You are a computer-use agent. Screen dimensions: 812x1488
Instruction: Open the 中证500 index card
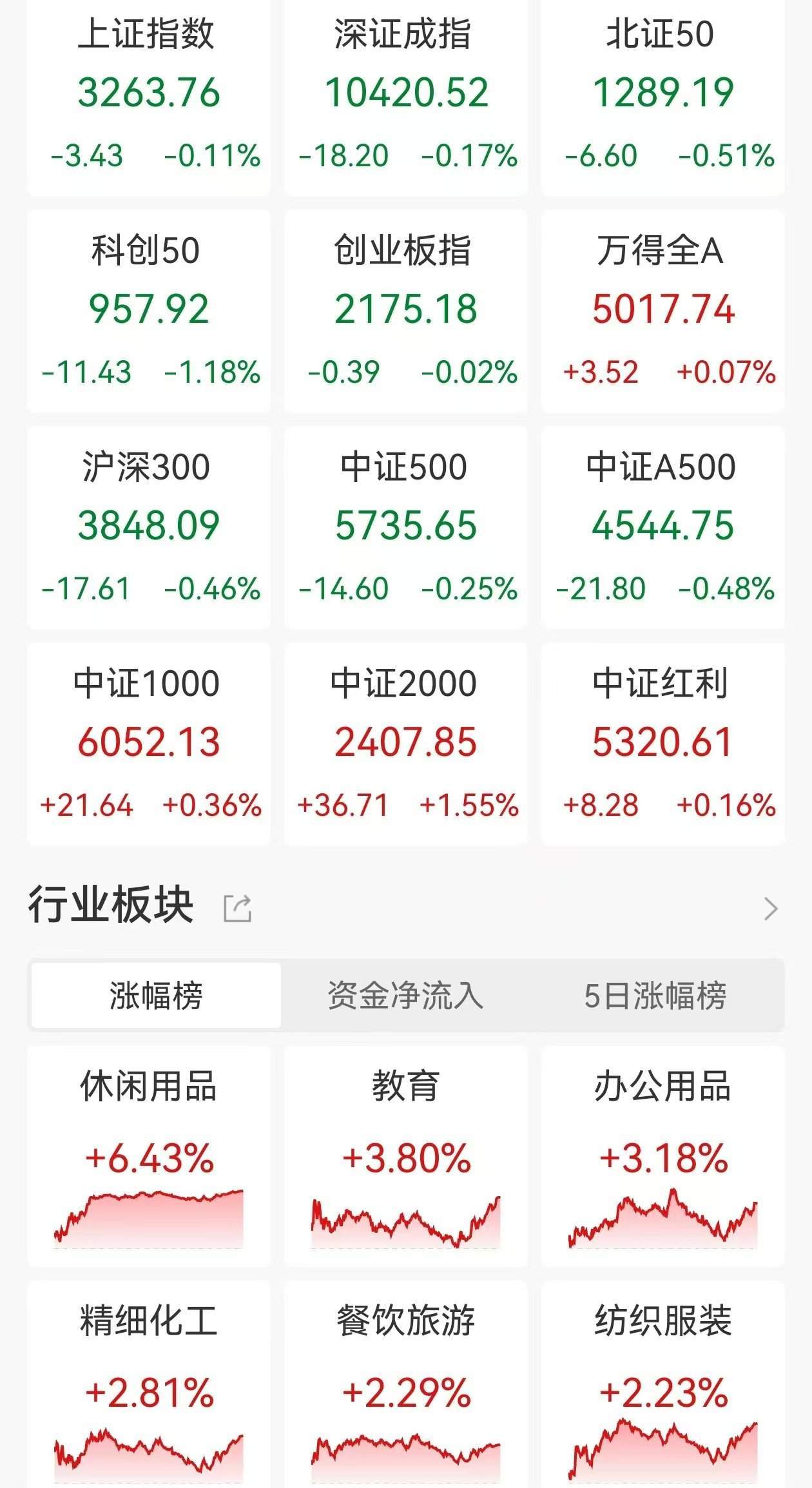[406, 527]
